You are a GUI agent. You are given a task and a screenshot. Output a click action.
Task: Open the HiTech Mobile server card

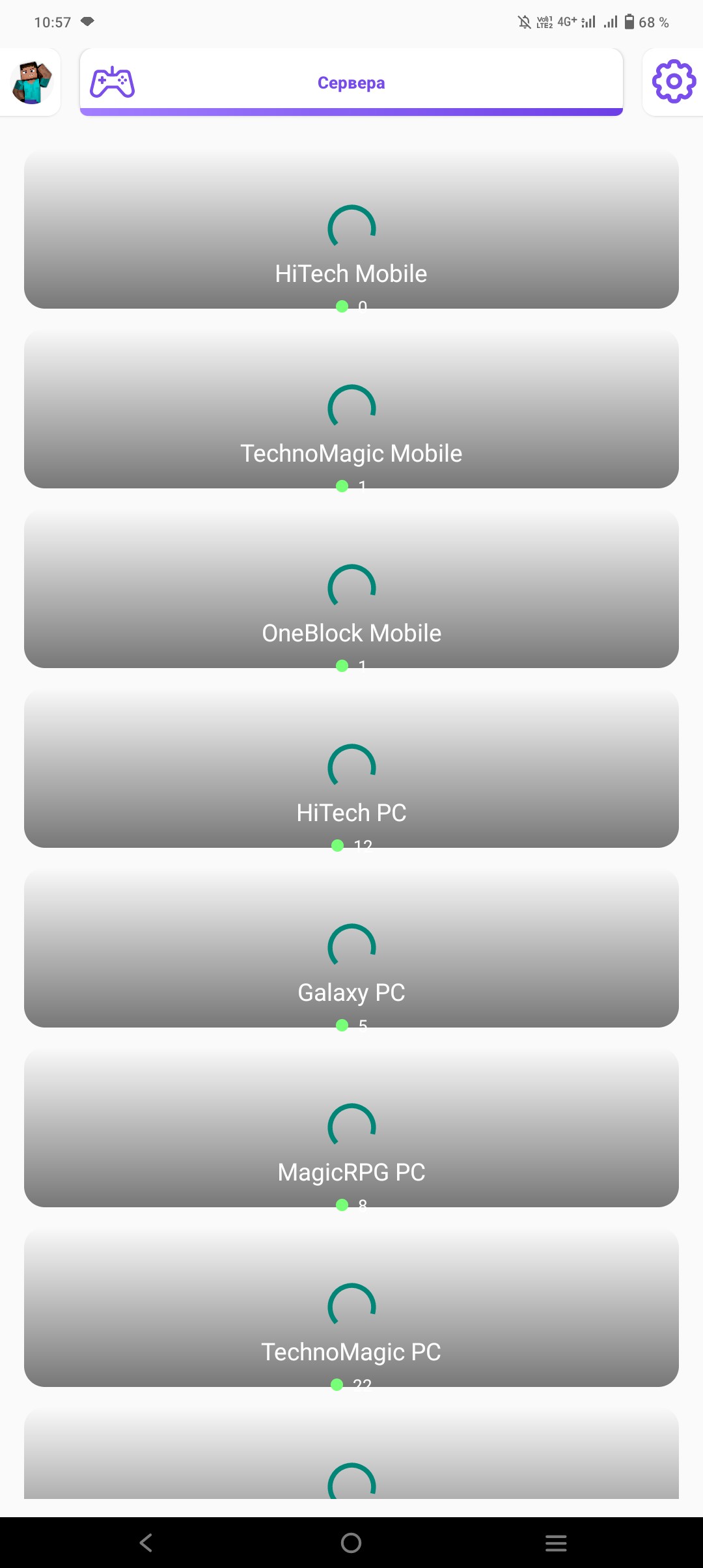pyautogui.click(x=351, y=230)
